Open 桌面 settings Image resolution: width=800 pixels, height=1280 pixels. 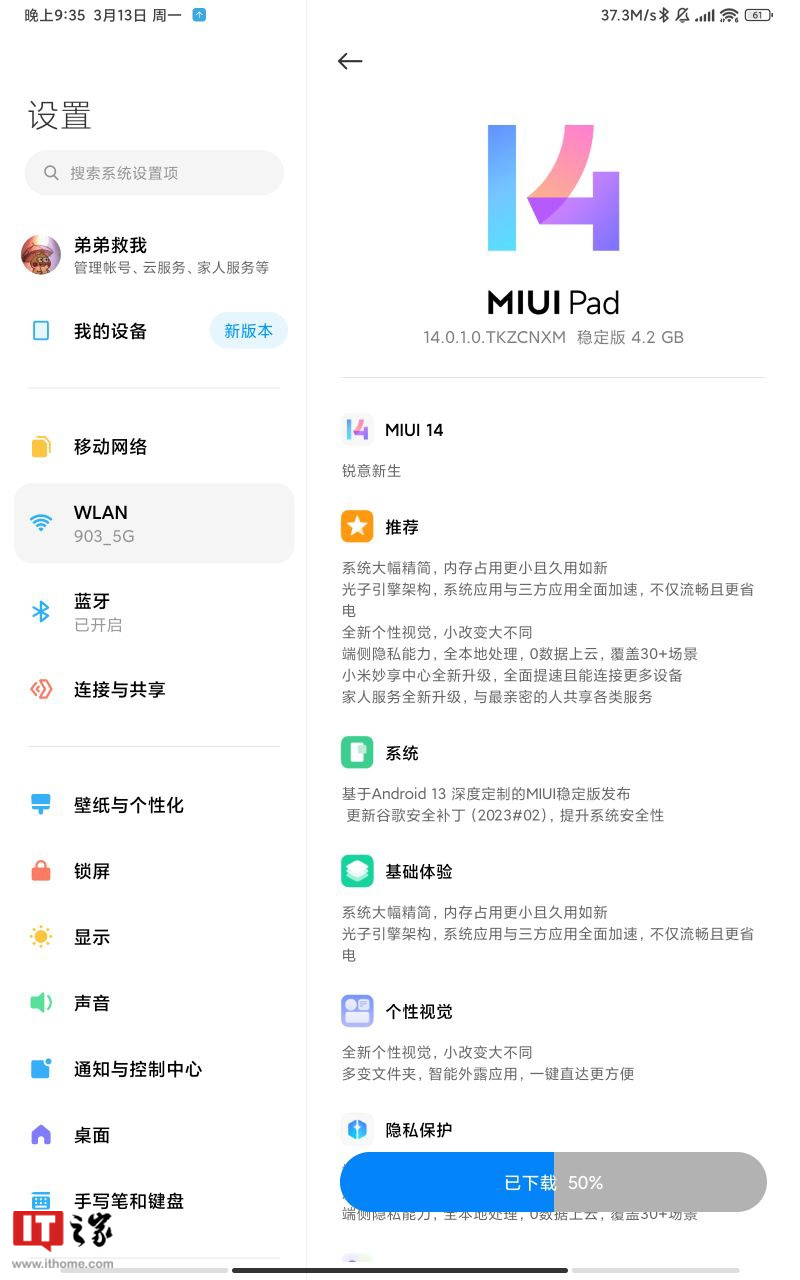coord(92,1135)
